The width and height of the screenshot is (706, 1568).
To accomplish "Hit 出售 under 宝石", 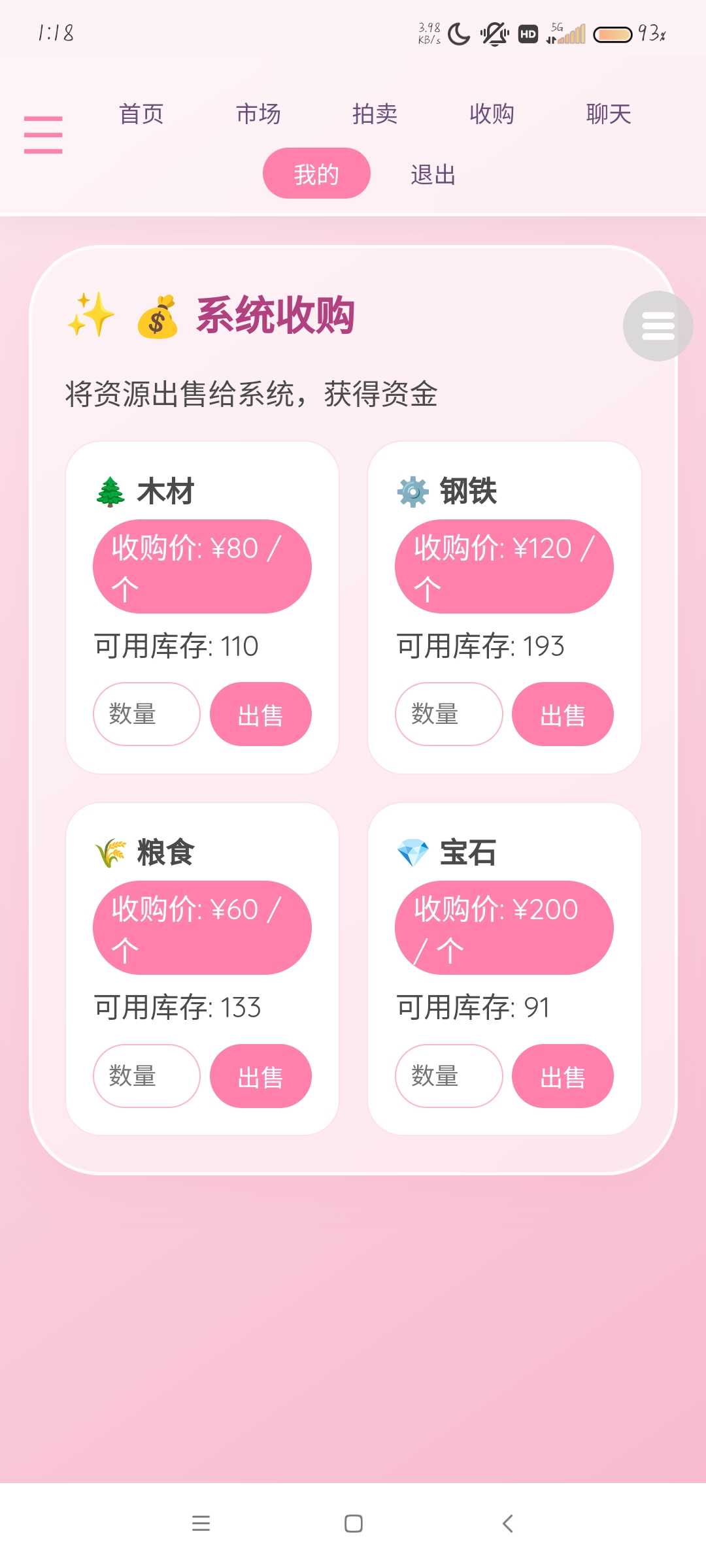I will (562, 1077).
